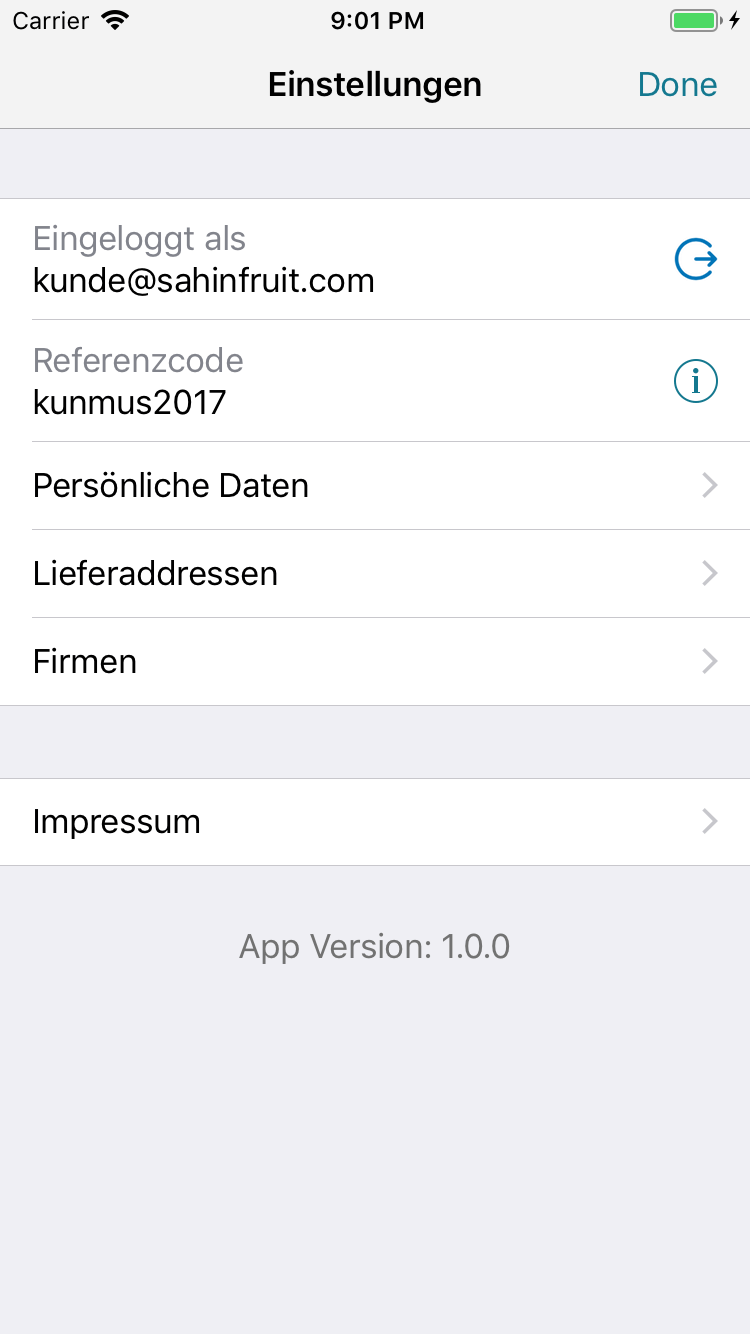Show info about the Referenzcode
The width and height of the screenshot is (750, 1334).
click(696, 381)
